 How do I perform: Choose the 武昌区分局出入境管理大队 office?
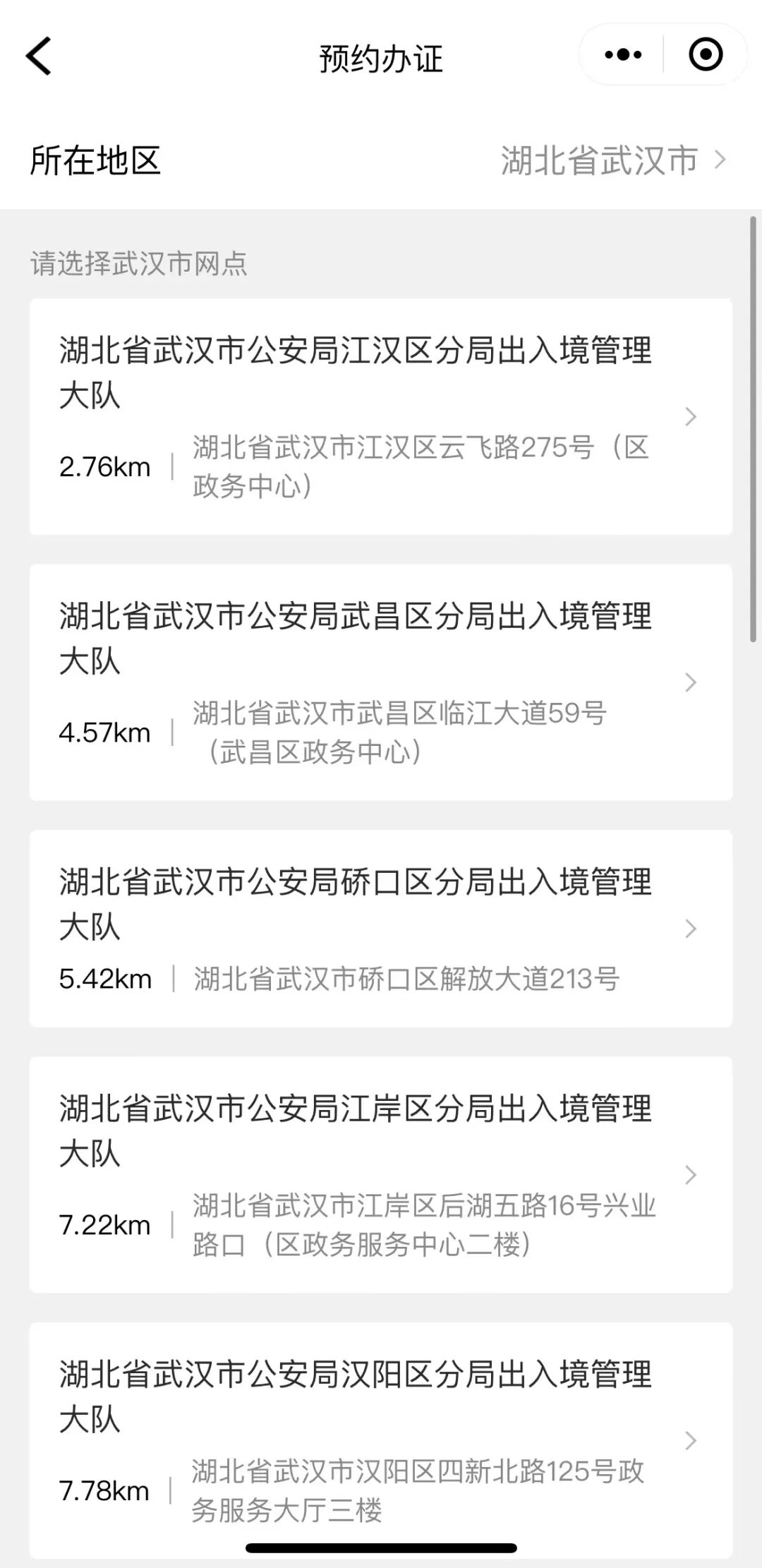381,682
